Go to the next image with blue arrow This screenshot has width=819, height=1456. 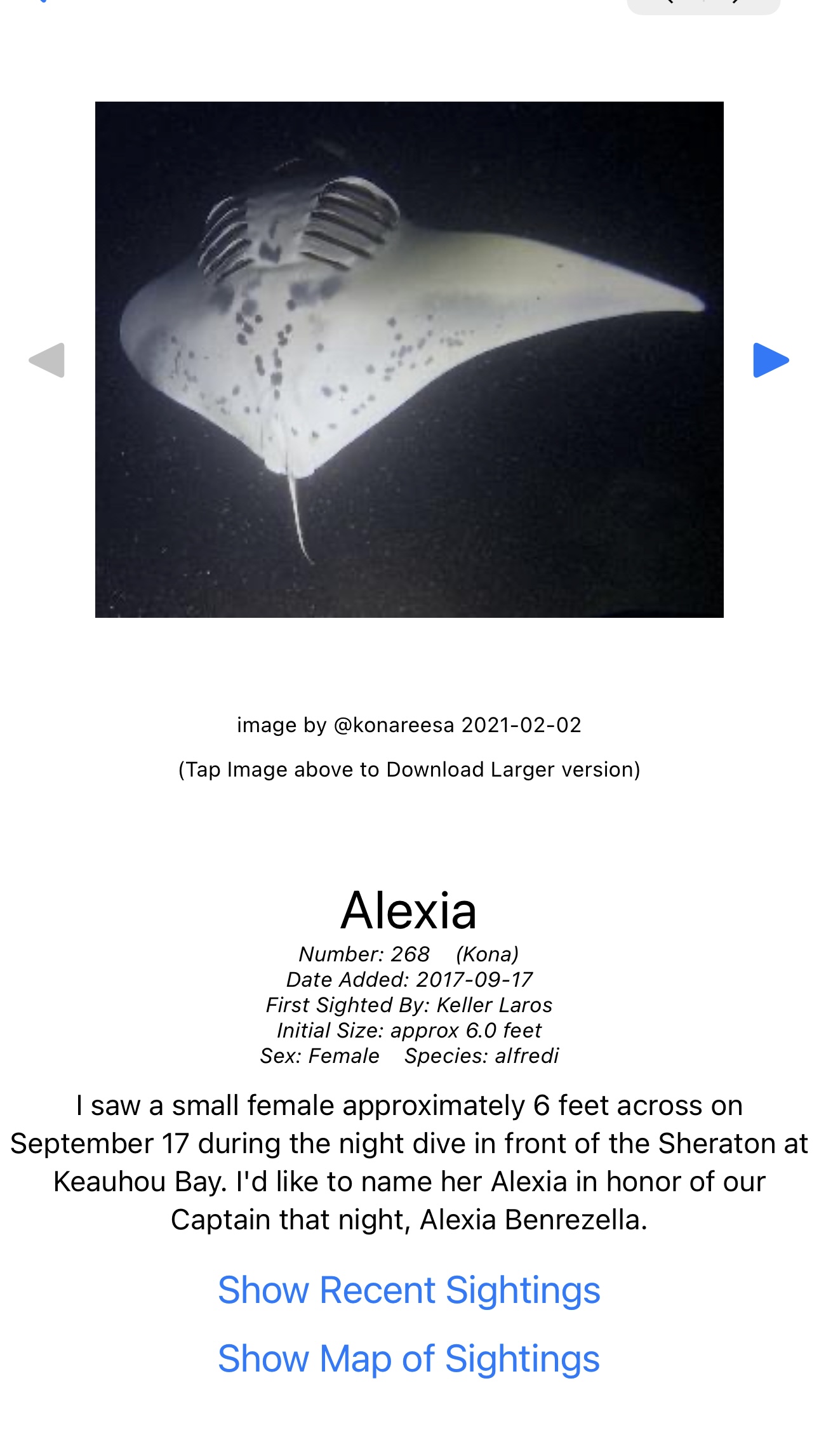pyautogui.click(x=771, y=360)
